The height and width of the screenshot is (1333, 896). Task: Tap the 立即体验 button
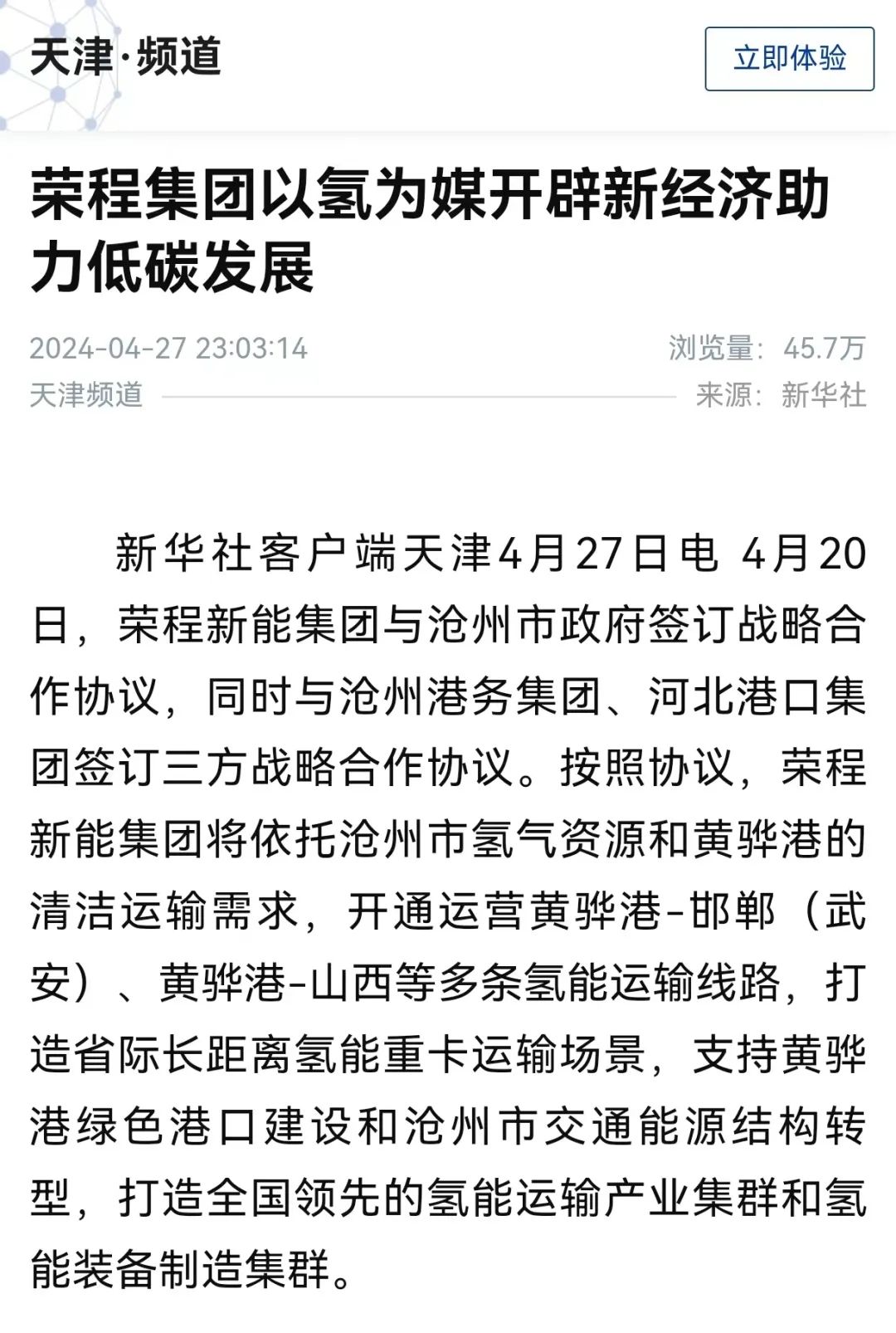coord(789,58)
